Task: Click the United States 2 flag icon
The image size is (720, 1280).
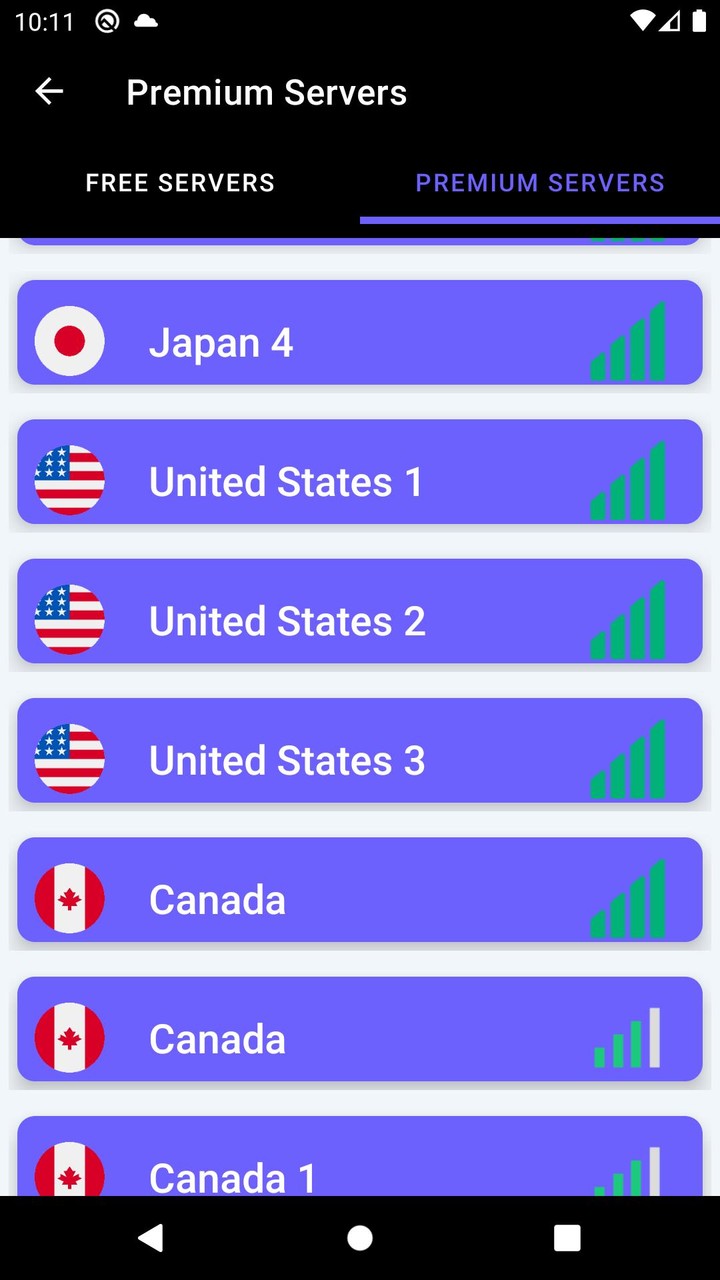Action: (69, 620)
